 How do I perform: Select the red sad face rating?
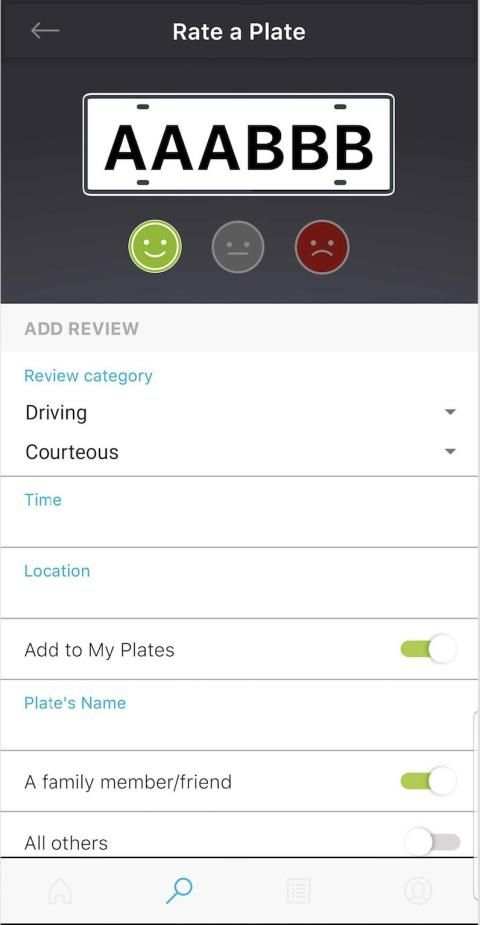[322, 247]
